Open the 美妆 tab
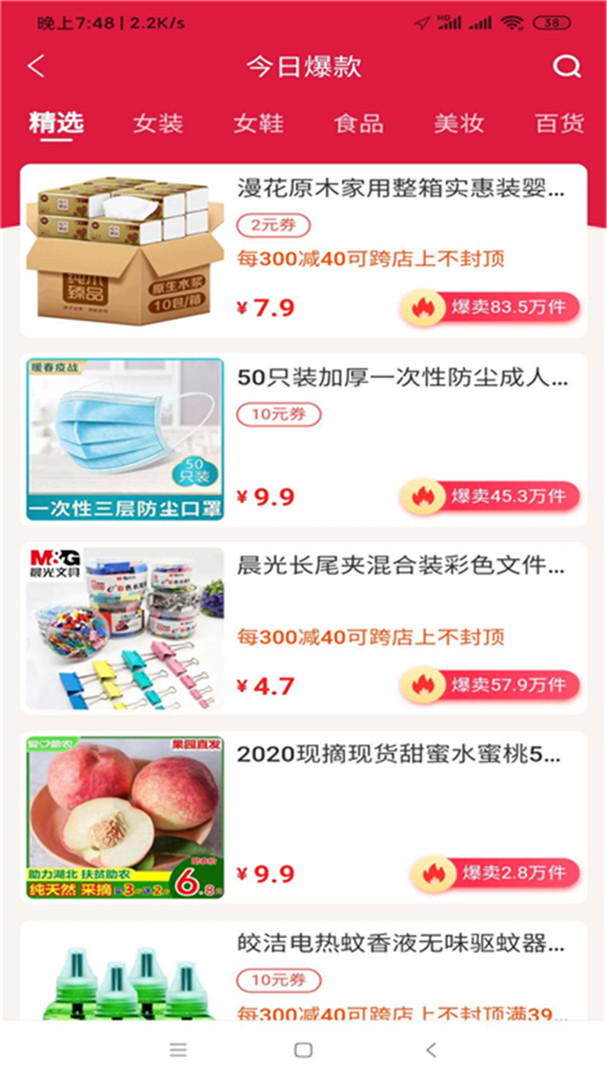 [459, 124]
